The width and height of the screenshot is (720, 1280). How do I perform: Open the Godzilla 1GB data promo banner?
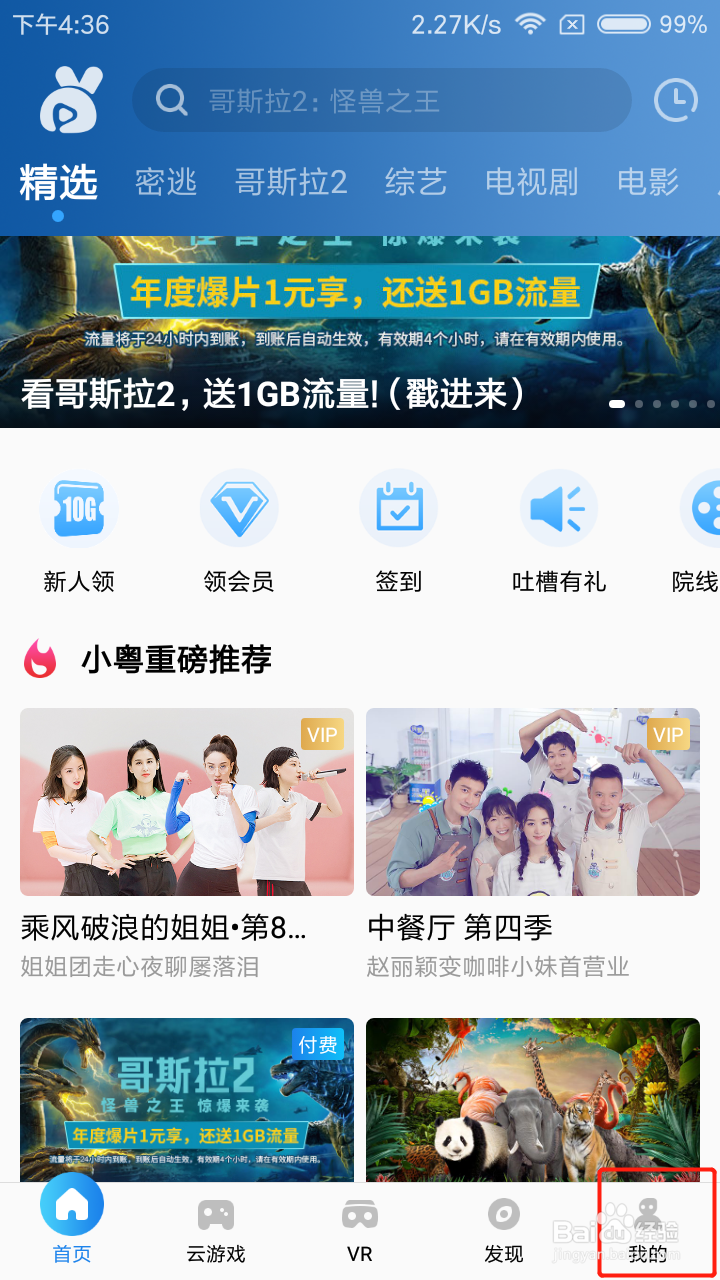(x=360, y=300)
